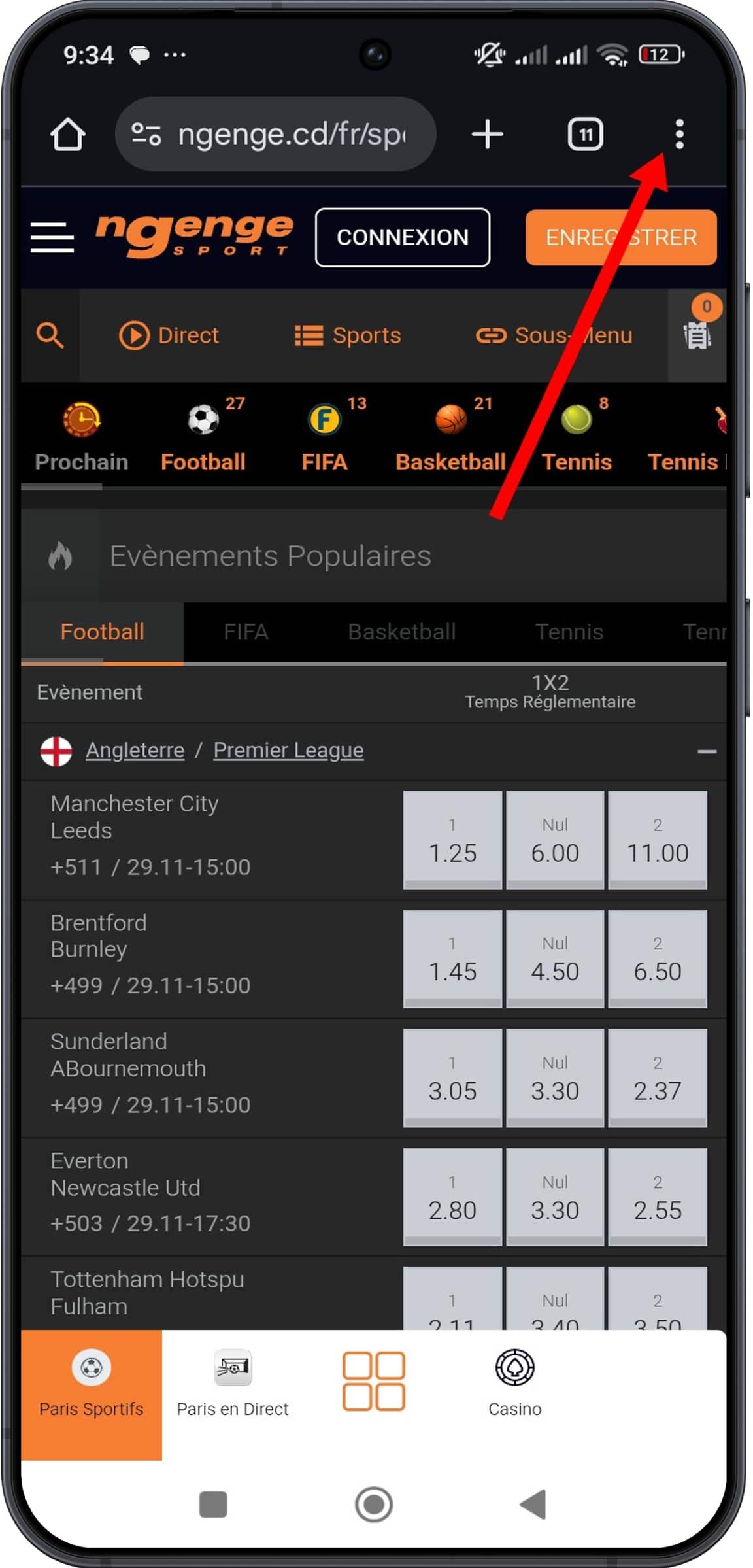Switch to the FIFA tab in popular events

tap(246, 632)
